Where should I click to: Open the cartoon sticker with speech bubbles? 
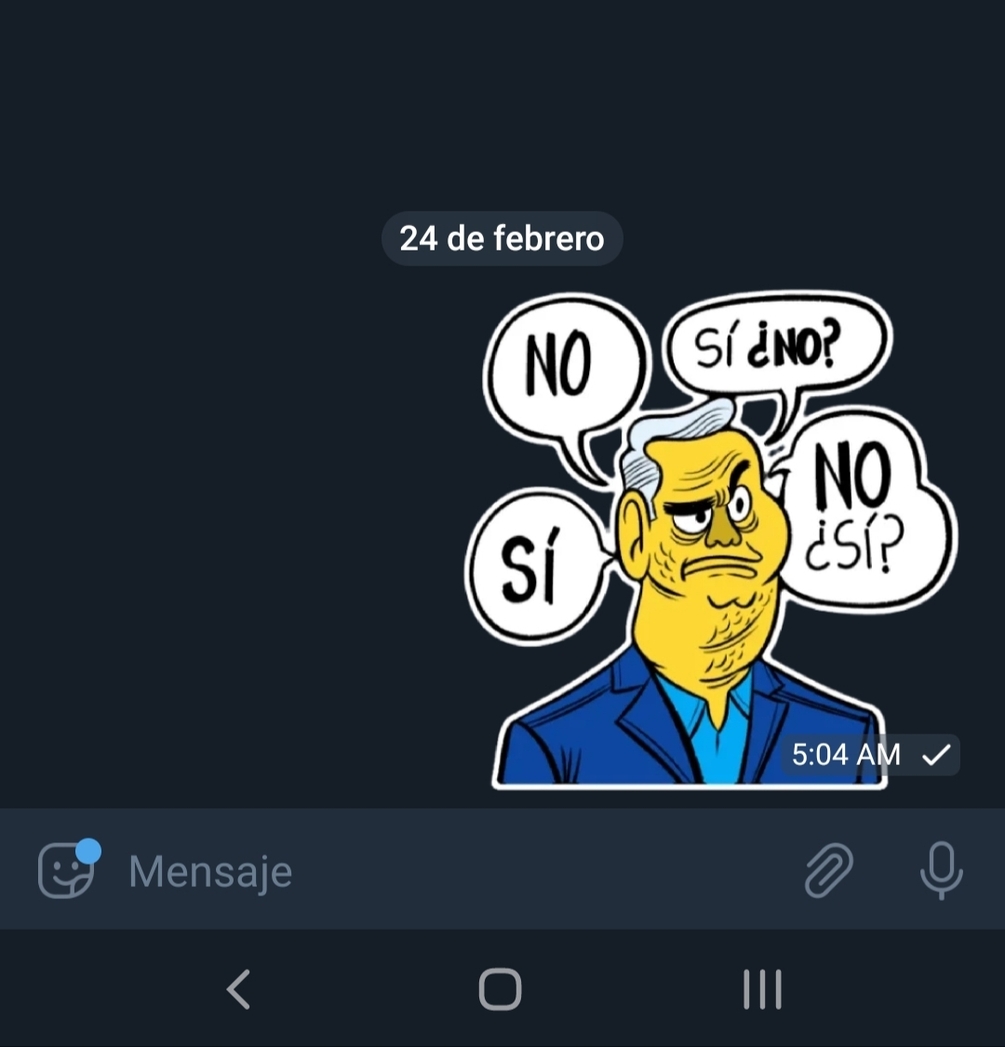tap(700, 540)
